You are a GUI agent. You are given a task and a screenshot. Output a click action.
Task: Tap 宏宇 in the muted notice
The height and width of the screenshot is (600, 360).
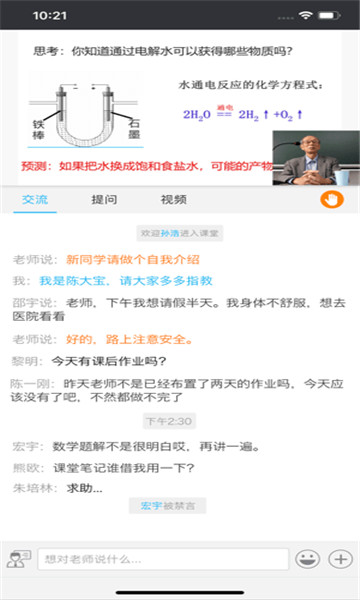click(x=151, y=505)
